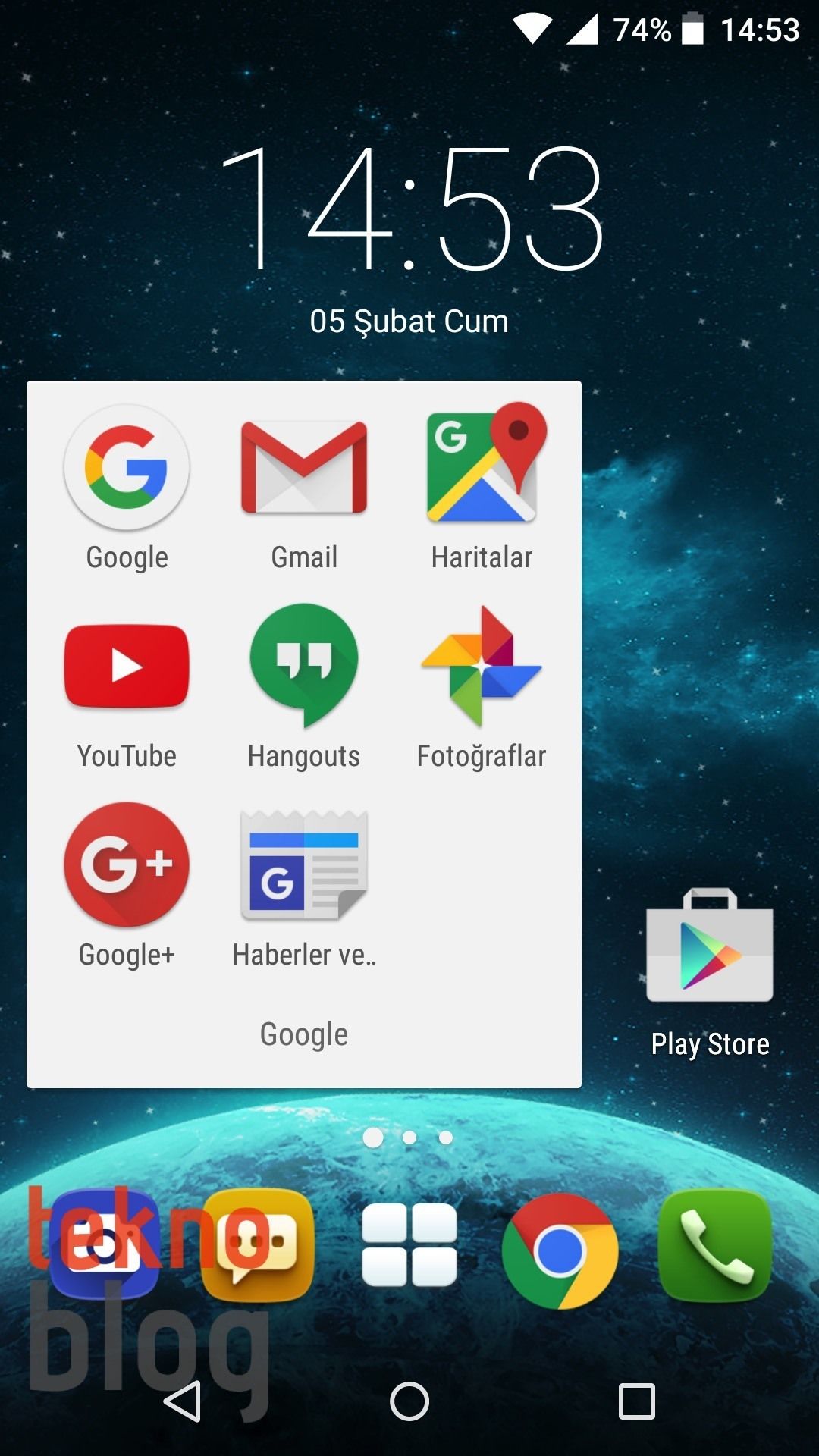The height and width of the screenshot is (1456, 819).
Task: Launch the Google+ app
Action: (126, 863)
